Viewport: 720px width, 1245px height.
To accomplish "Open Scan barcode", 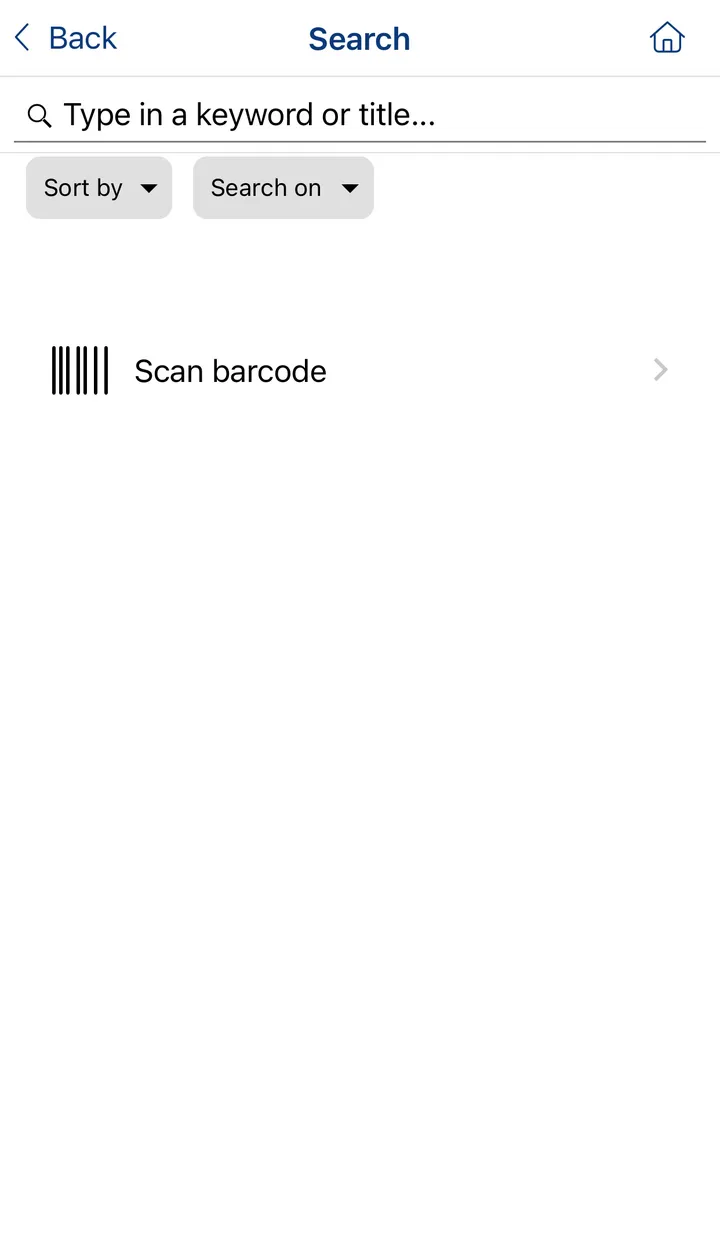I will point(360,371).
